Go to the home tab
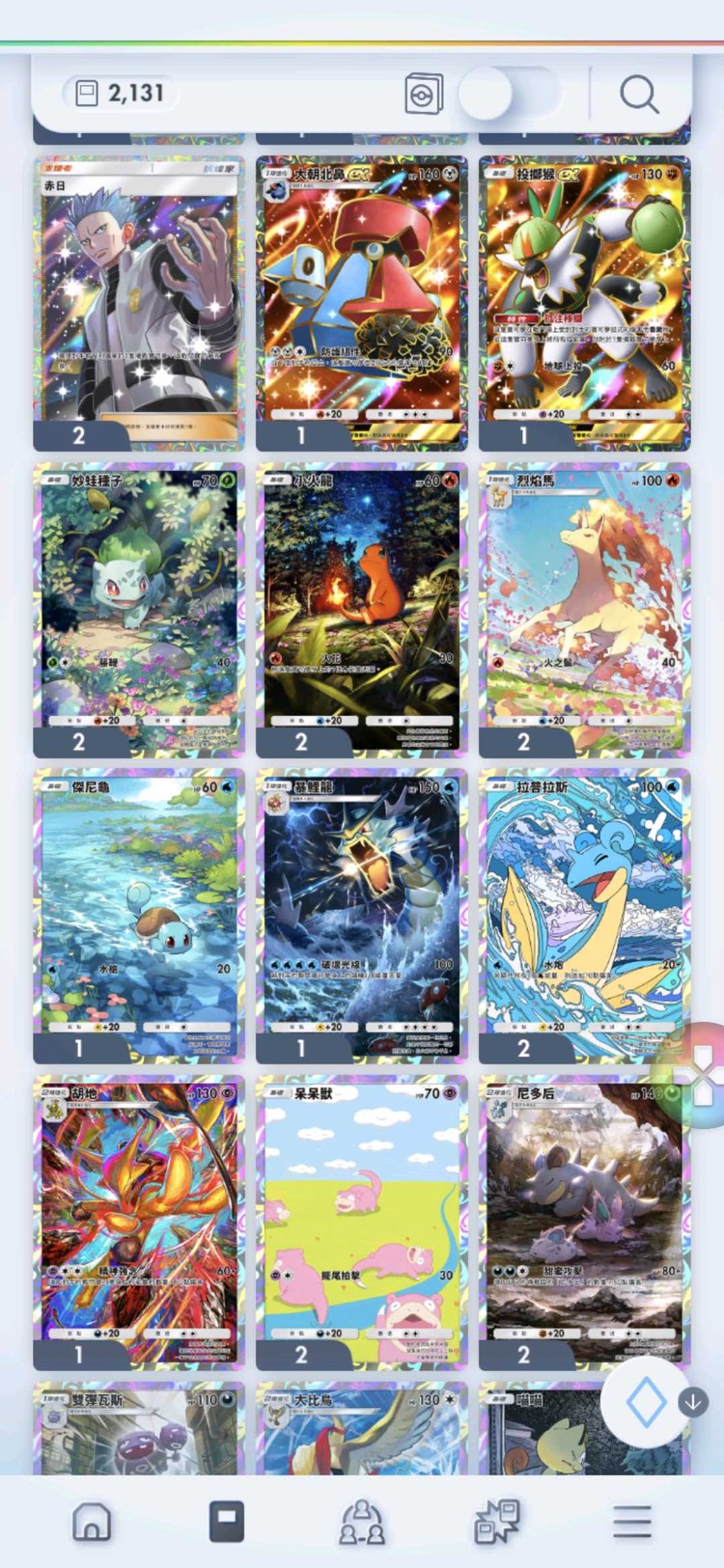This screenshot has width=724, height=1568. pyautogui.click(x=92, y=1522)
